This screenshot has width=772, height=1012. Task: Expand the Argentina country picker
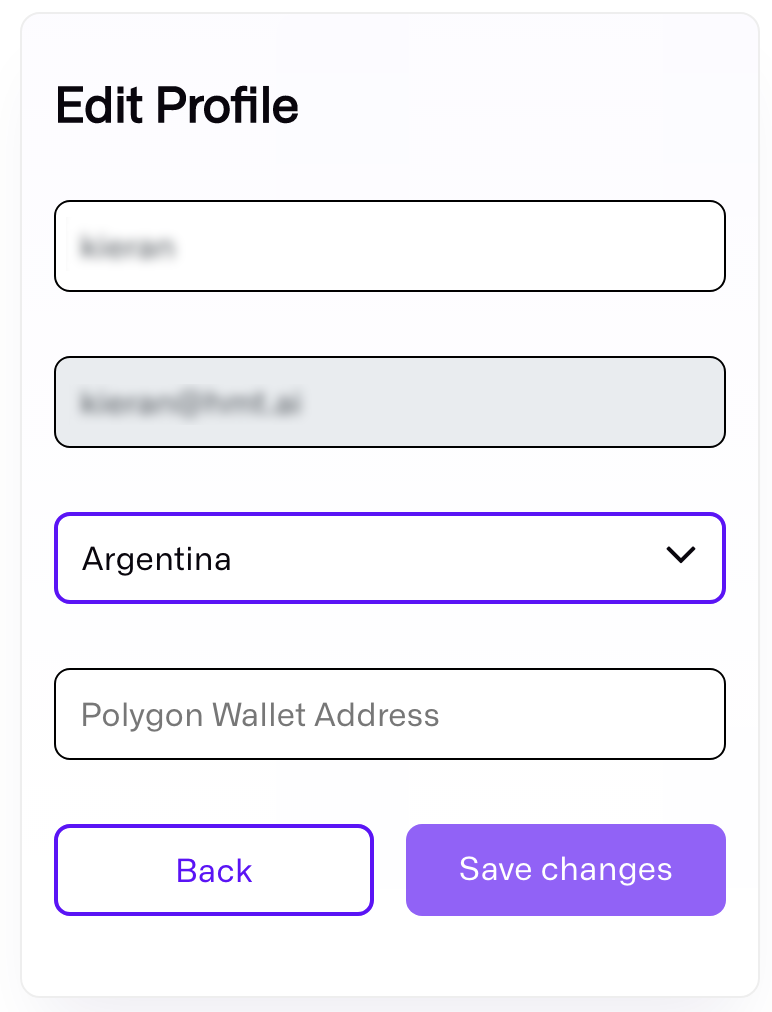click(390, 558)
